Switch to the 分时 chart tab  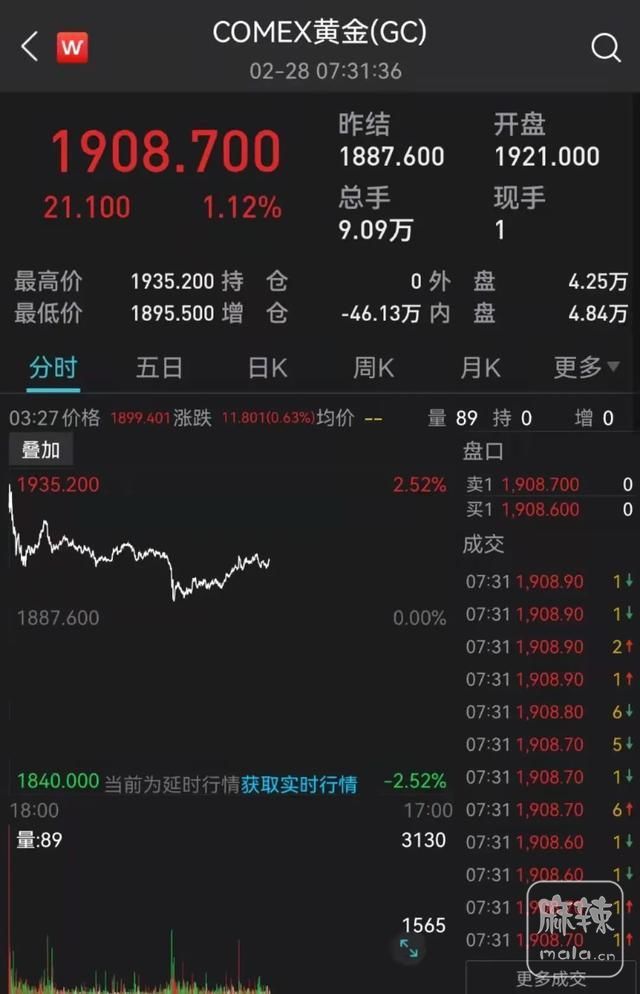(53, 368)
